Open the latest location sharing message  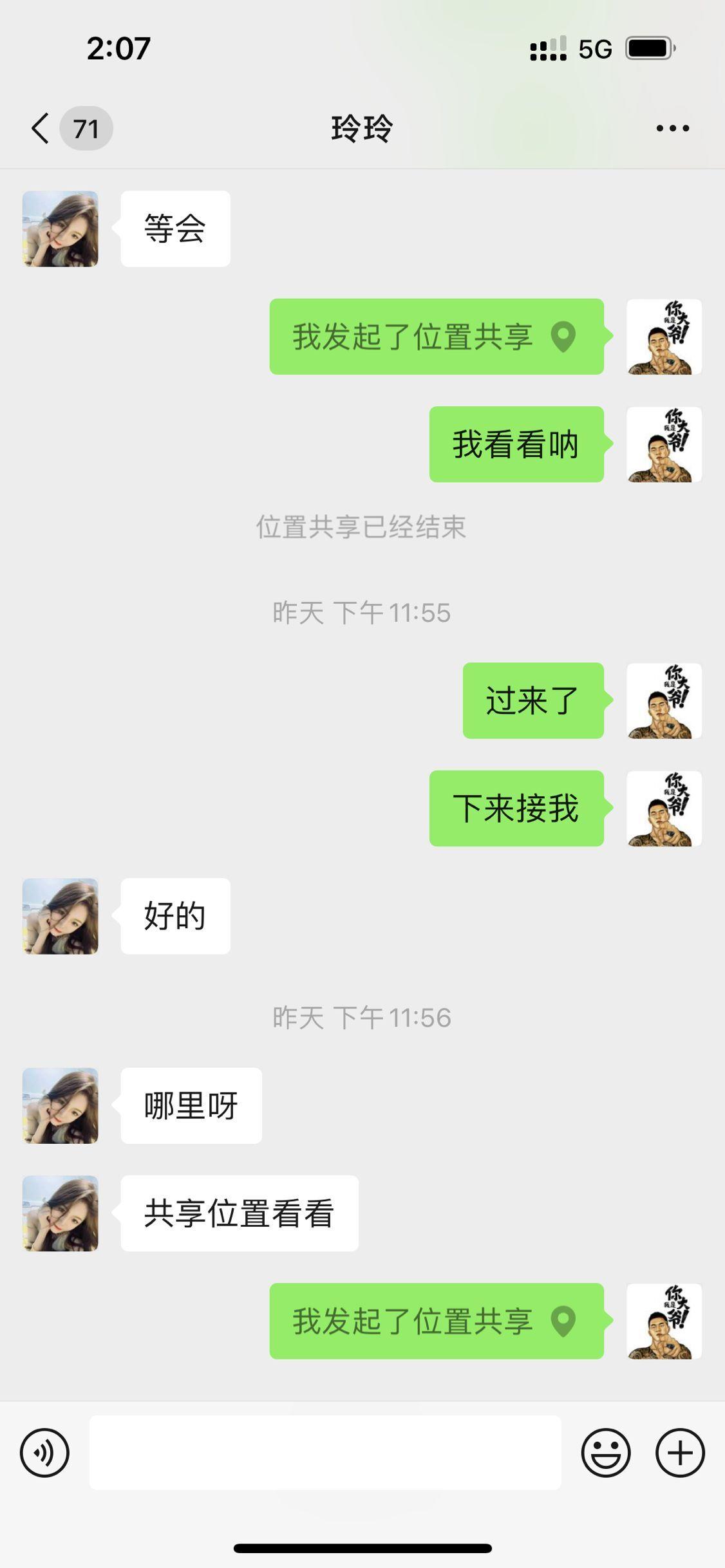[x=437, y=1321]
